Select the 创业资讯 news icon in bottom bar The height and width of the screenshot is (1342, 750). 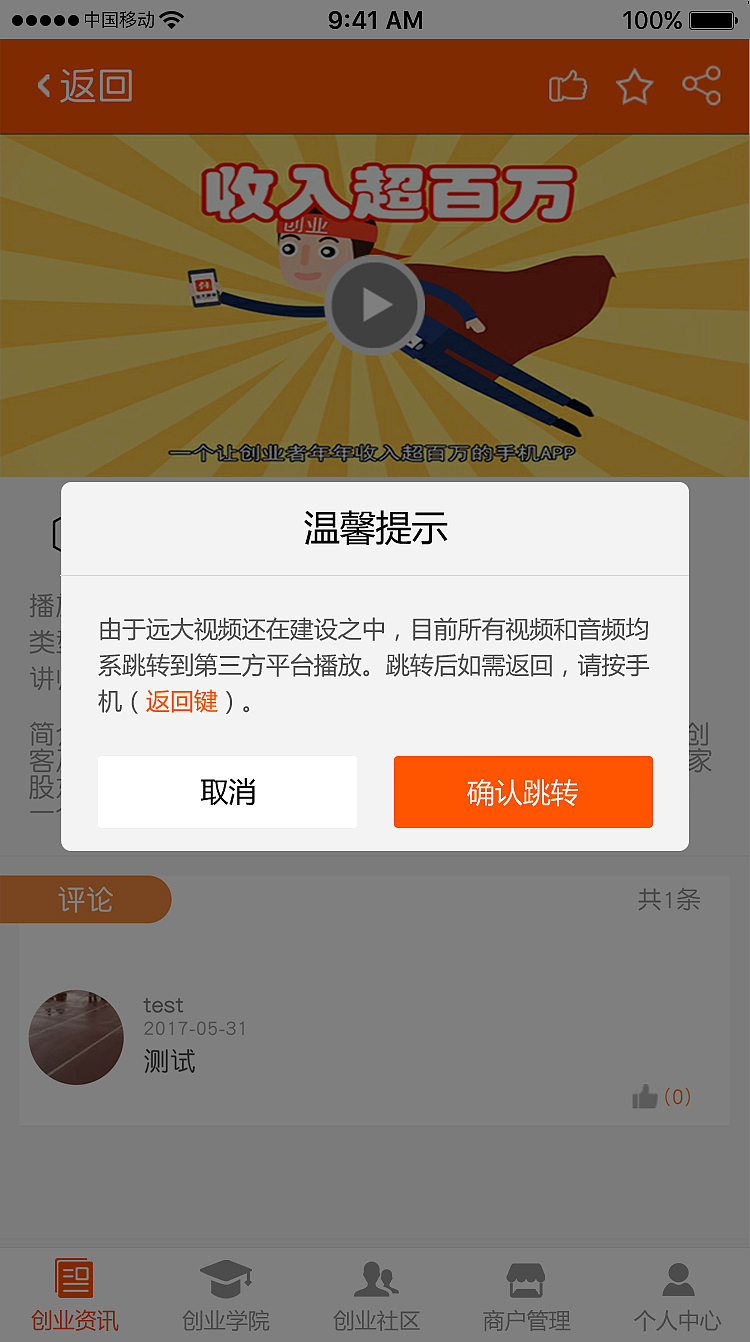coord(74,1277)
